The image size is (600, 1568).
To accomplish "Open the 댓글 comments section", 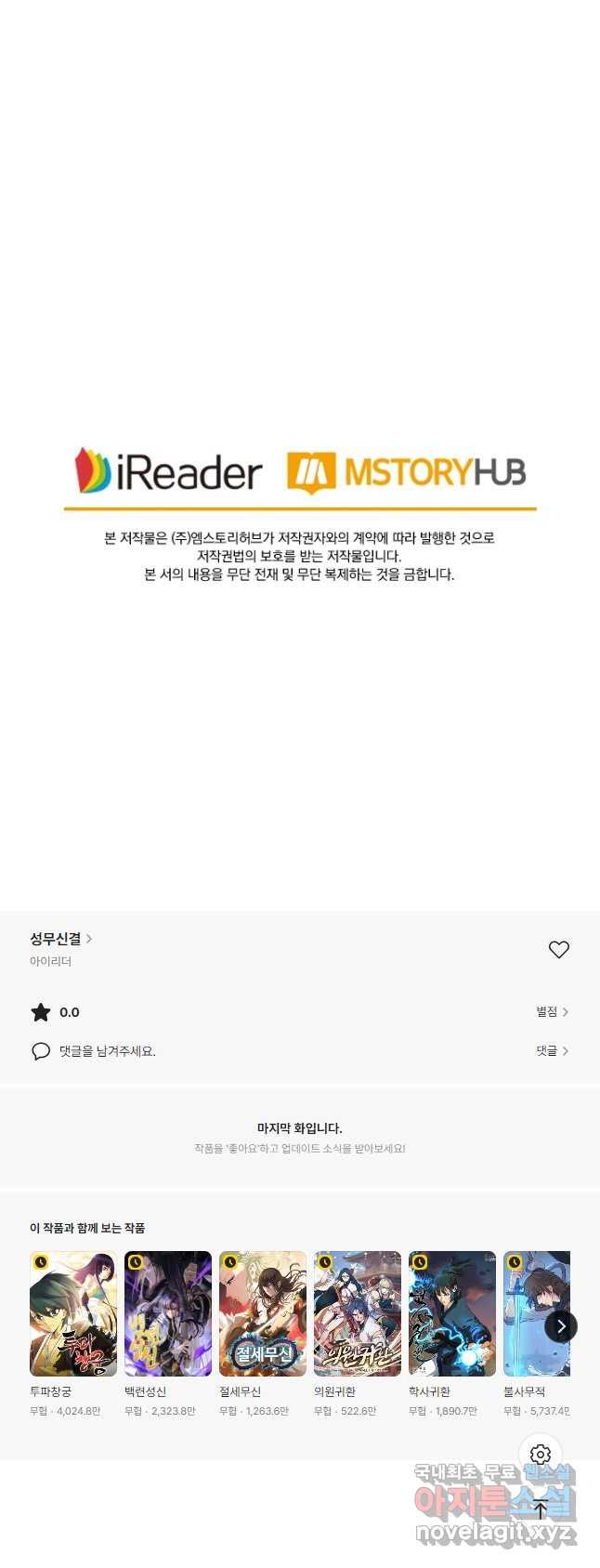I will click(x=552, y=1050).
